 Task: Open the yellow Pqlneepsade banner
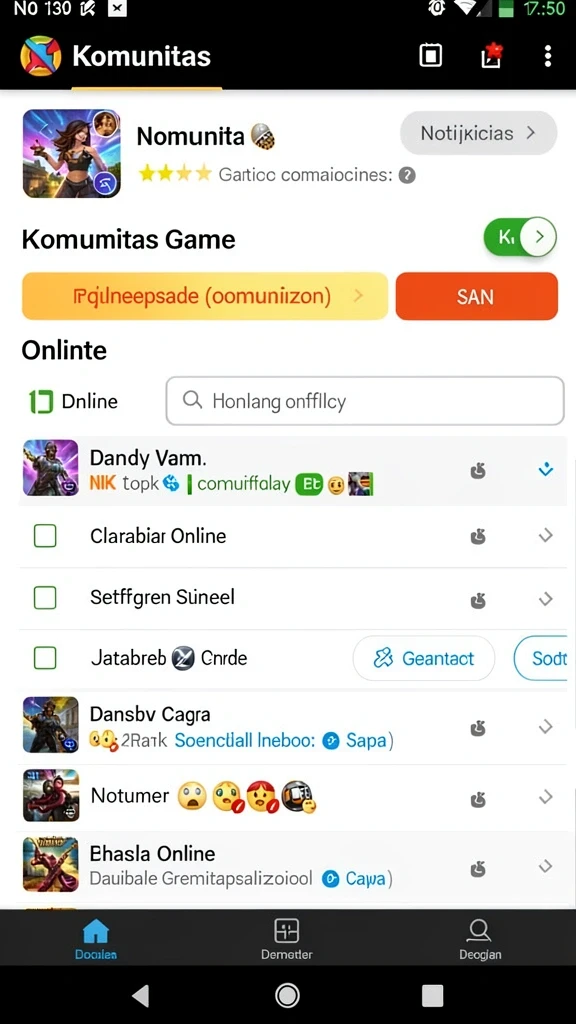pos(205,296)
